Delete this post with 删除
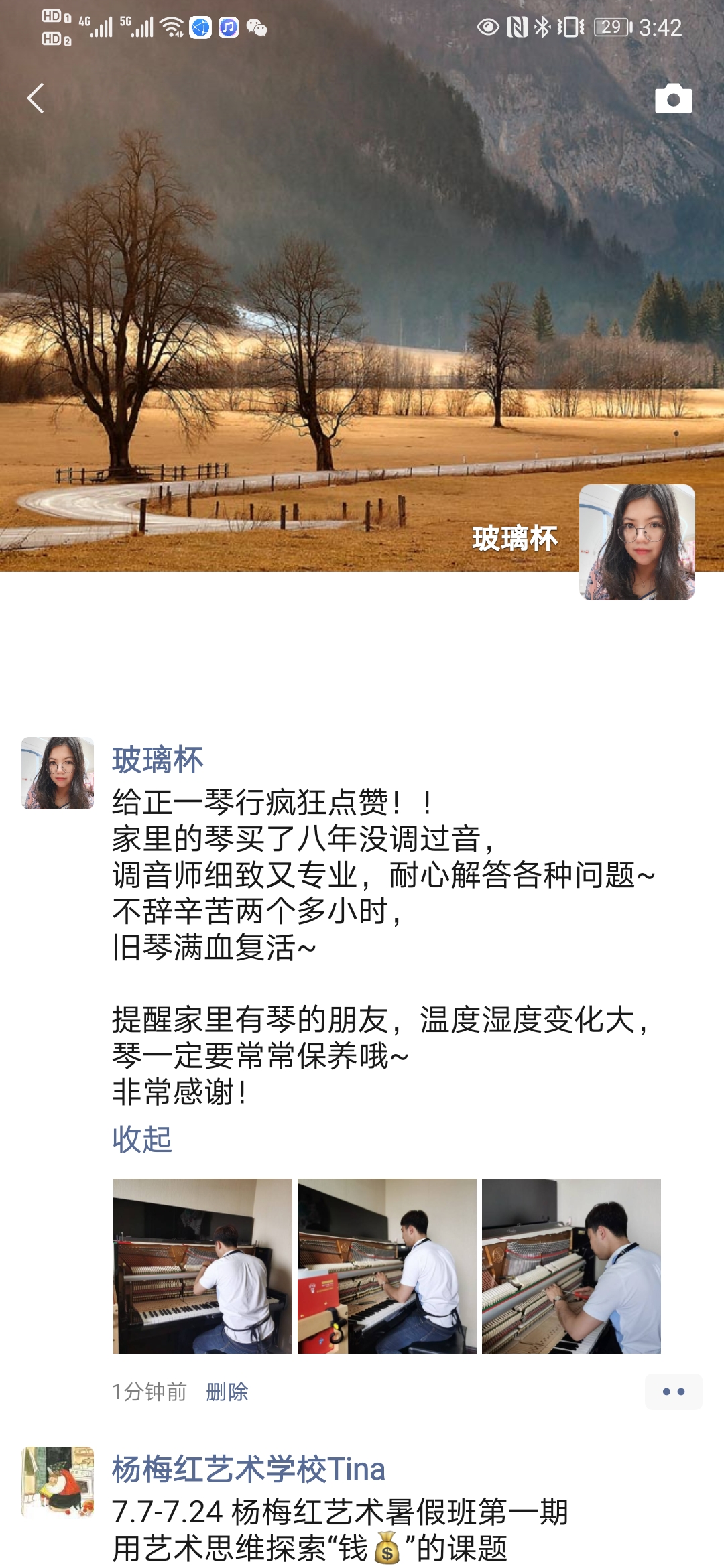Image resolution: width=724 pixels, height=1568 pixels. tap(227, 1392)
